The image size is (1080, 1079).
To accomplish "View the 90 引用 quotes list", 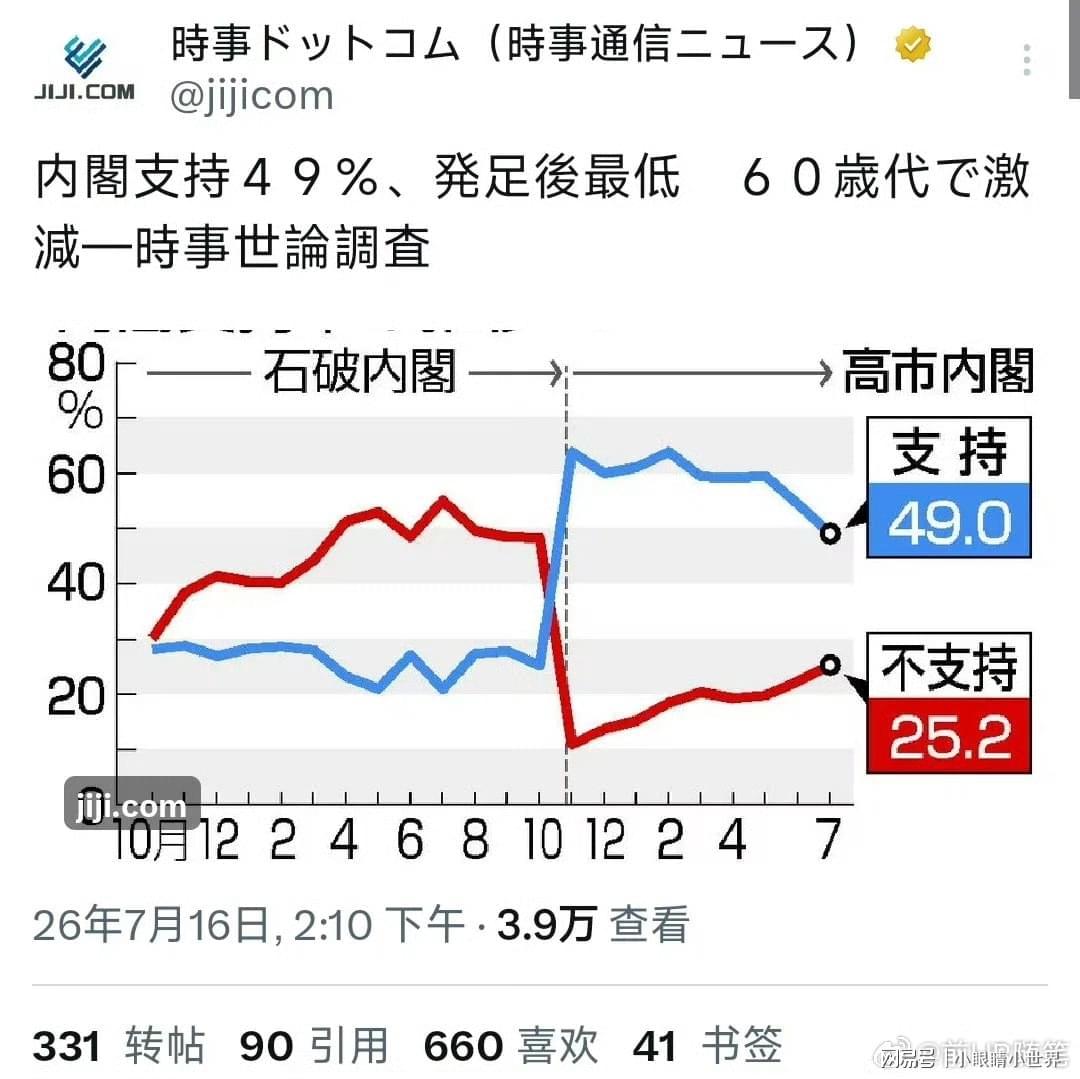I will pyautogui.click(x=314, y=1045).
